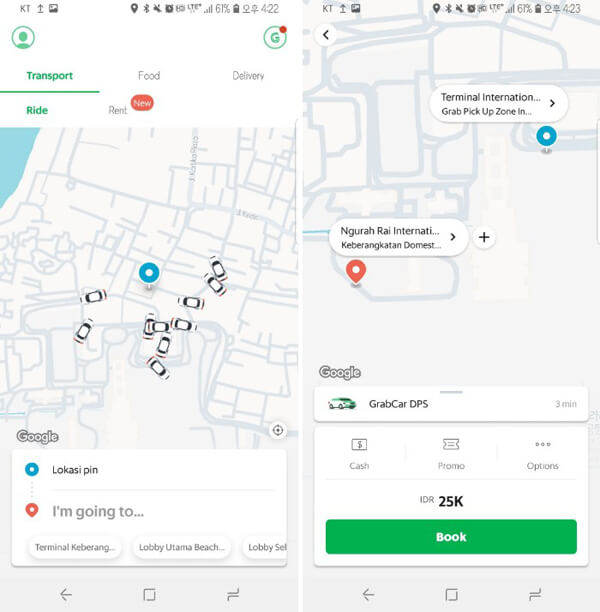Viewport: 600px width, 612px height.
Task: Choose the Lobby Utama Beach suggestion chip
Action: click(x=183, y=547)
